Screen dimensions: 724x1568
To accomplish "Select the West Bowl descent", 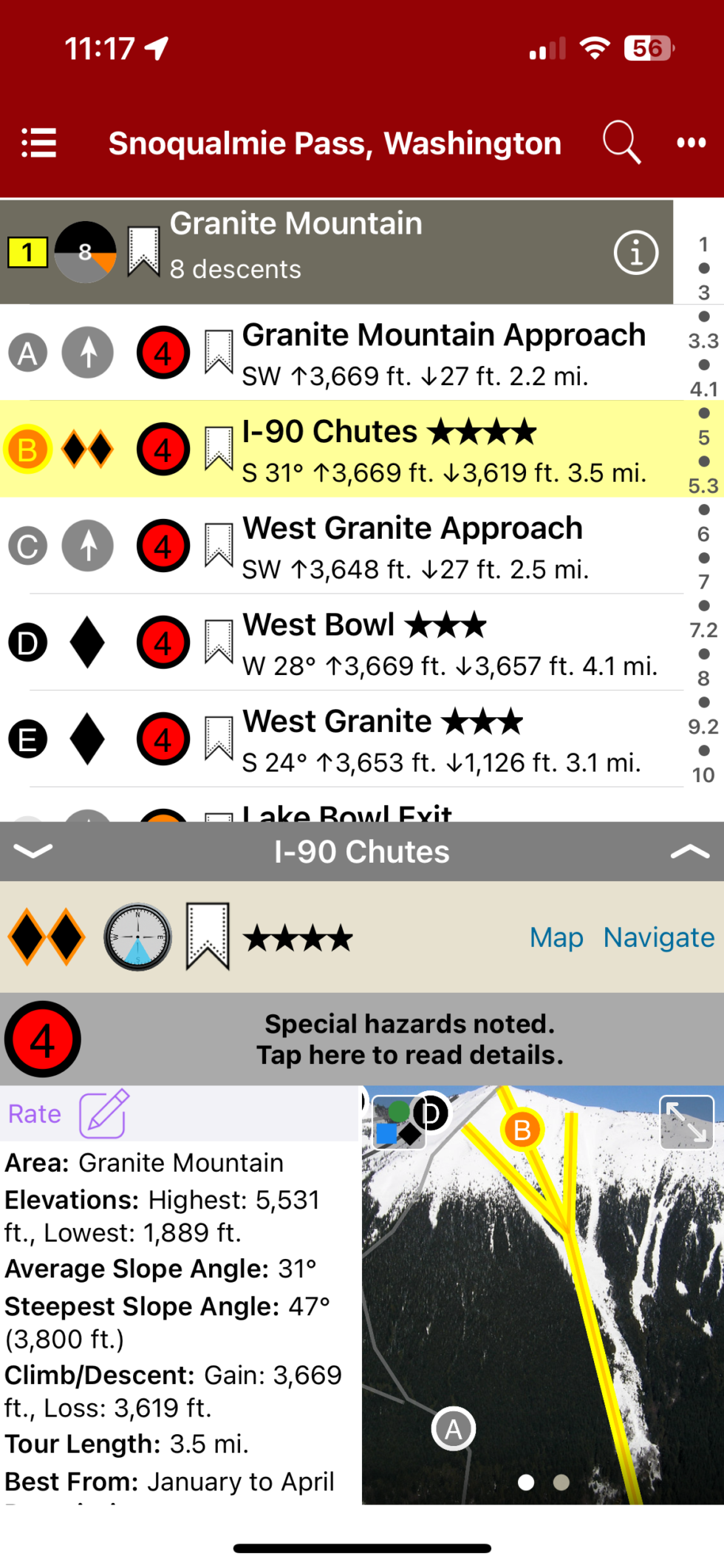I will coord(443,642).
